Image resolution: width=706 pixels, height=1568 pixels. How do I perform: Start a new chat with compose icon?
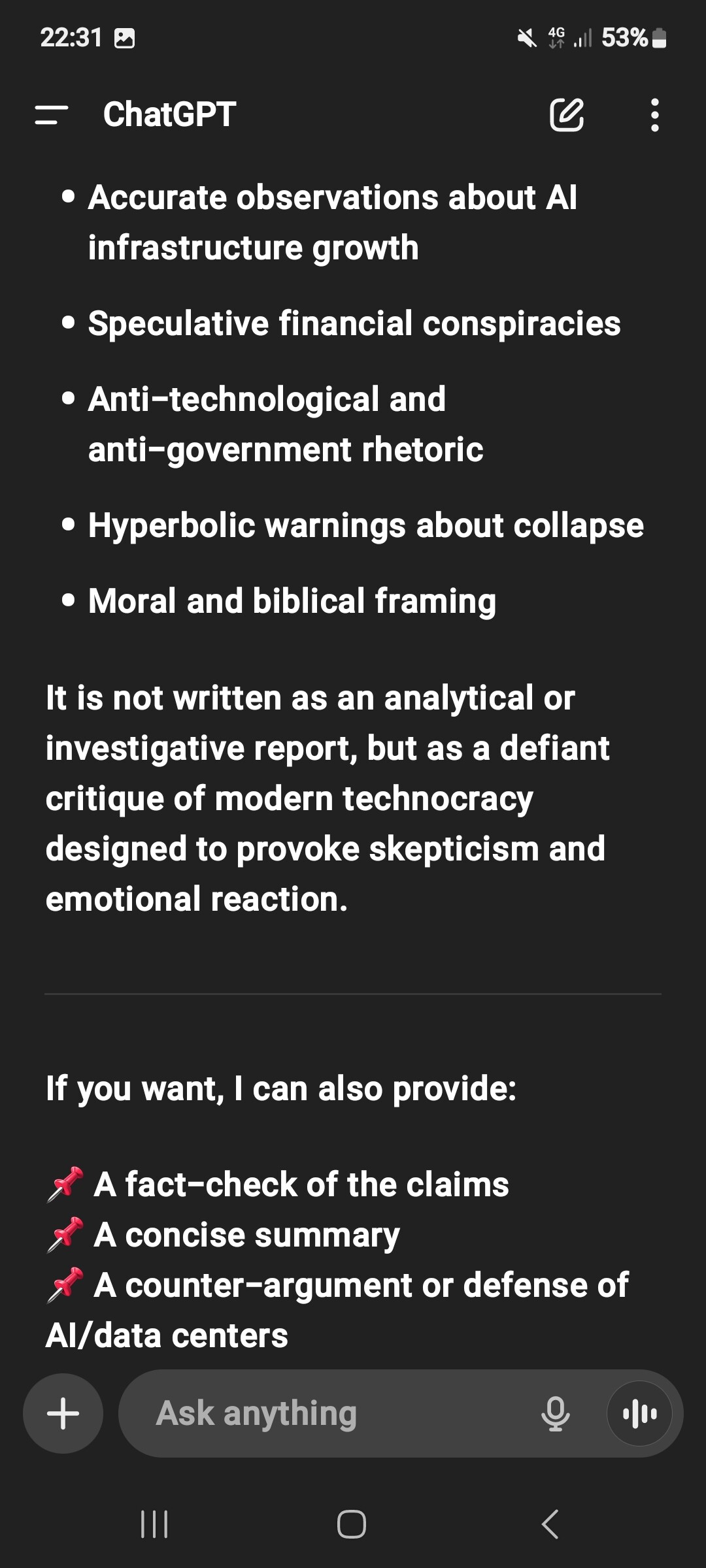pos(566,115)
